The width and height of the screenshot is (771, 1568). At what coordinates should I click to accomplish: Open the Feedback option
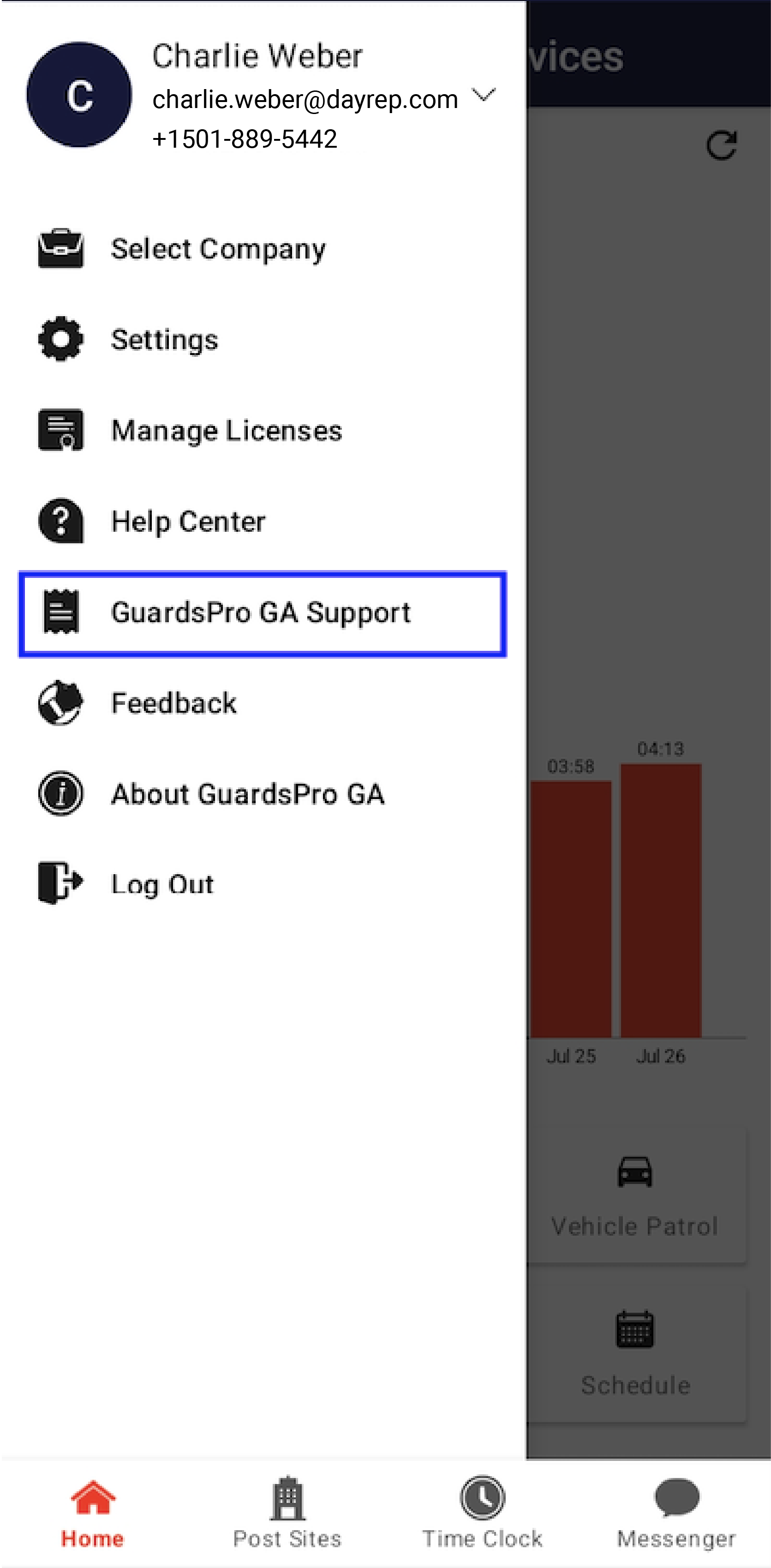263,703
